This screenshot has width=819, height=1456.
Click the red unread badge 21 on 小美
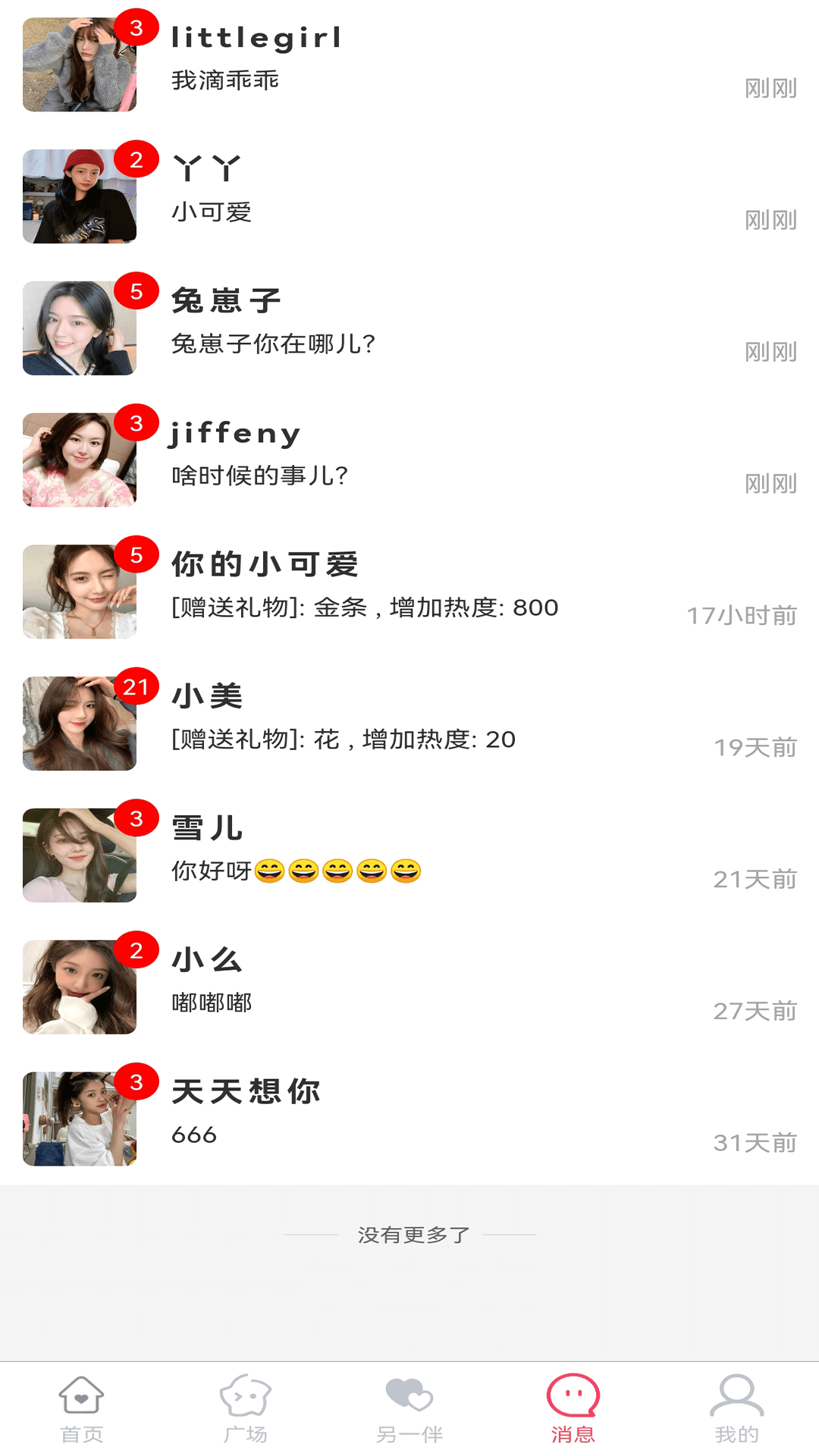point(135,686)
